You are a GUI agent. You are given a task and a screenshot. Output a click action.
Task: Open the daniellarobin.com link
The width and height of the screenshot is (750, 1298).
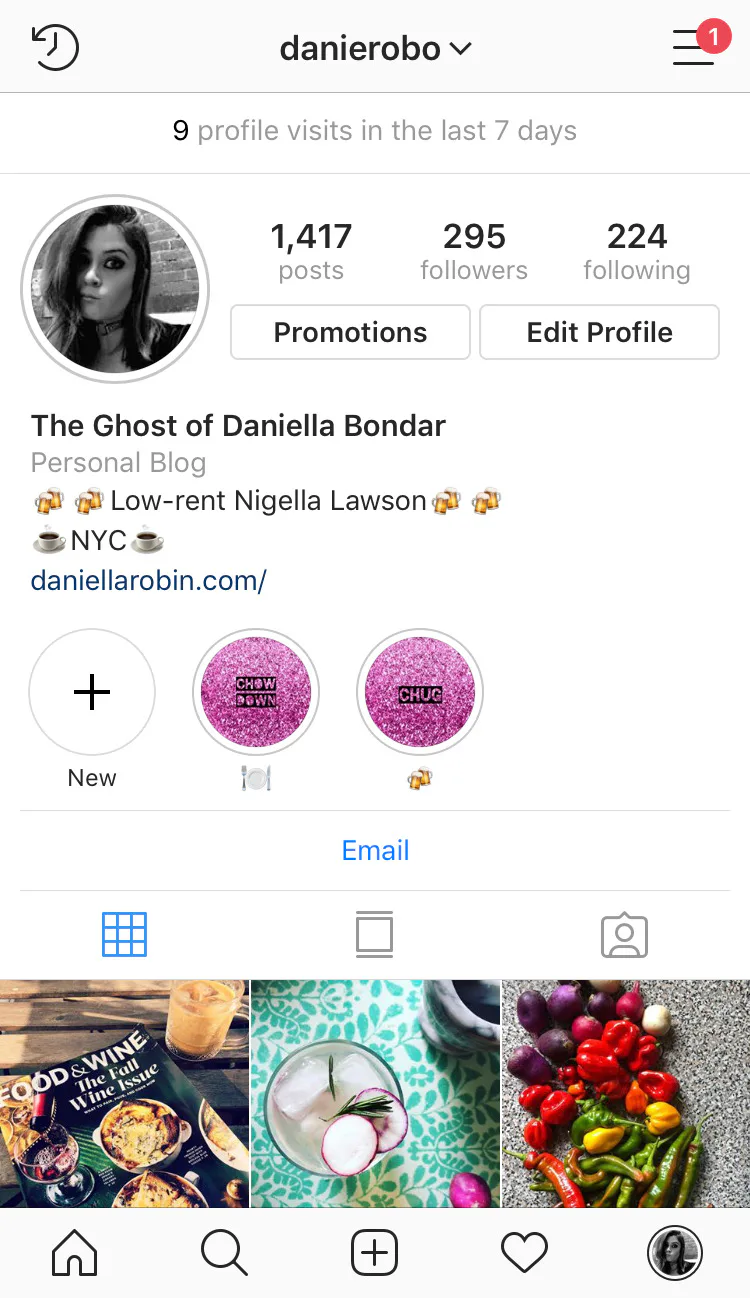tap(148, 580)
